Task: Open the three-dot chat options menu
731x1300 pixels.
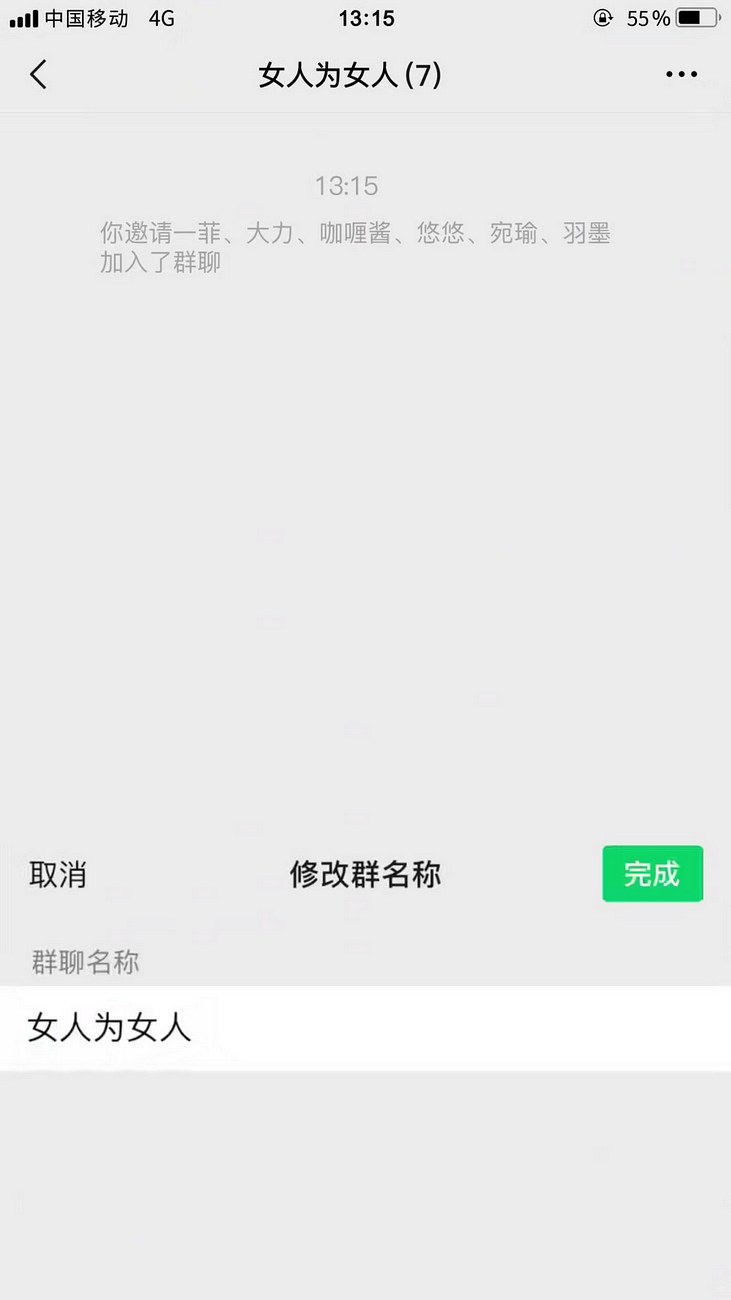Action: click(x=681, y=74)
